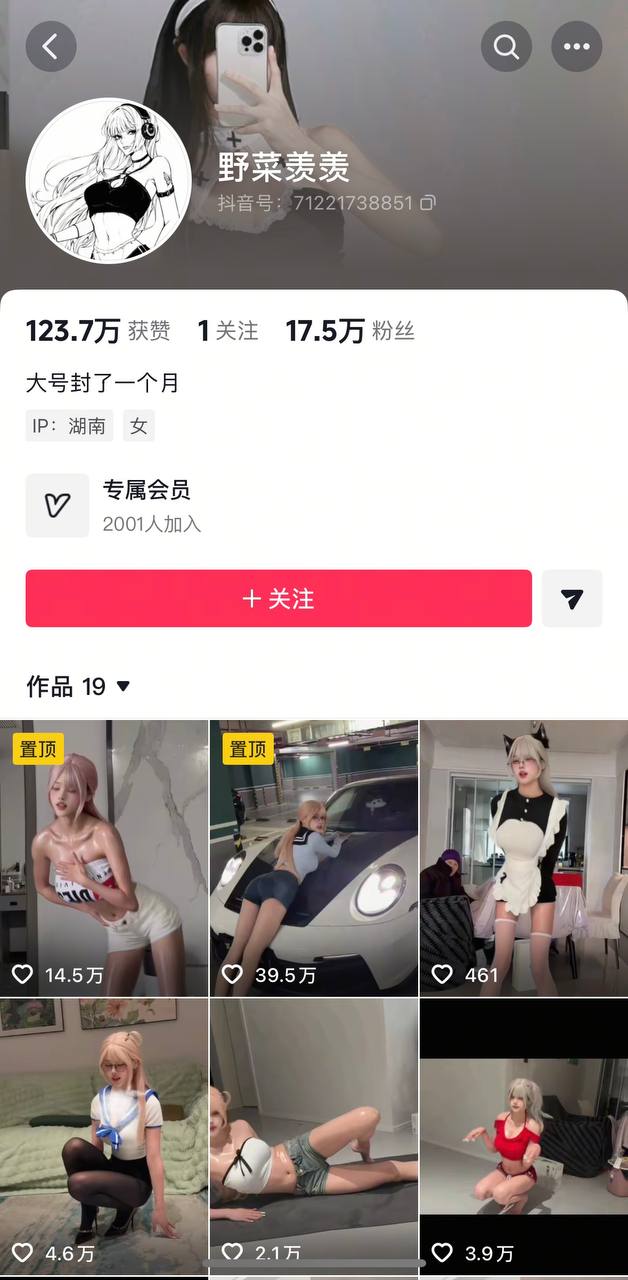Send a private message via paper-plane button
The width and height of the screenshot is (628, 1280).
point(572,598)
